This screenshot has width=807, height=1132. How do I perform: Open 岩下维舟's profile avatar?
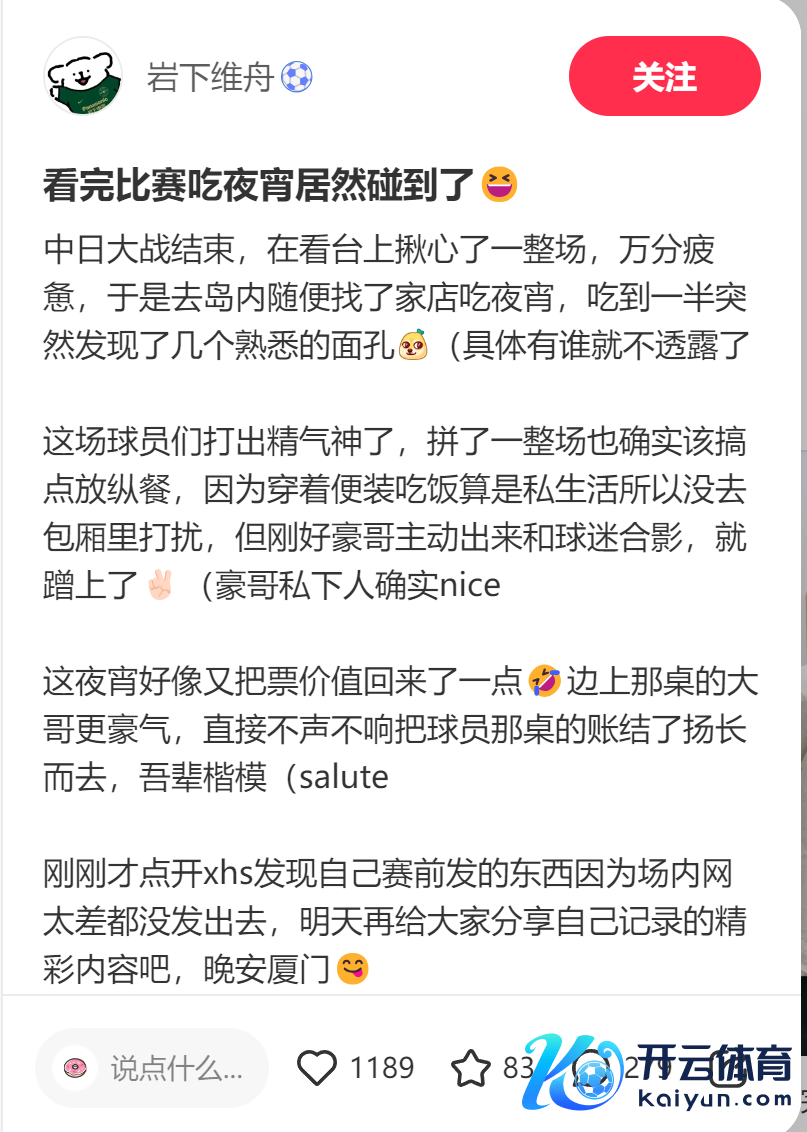83,77
